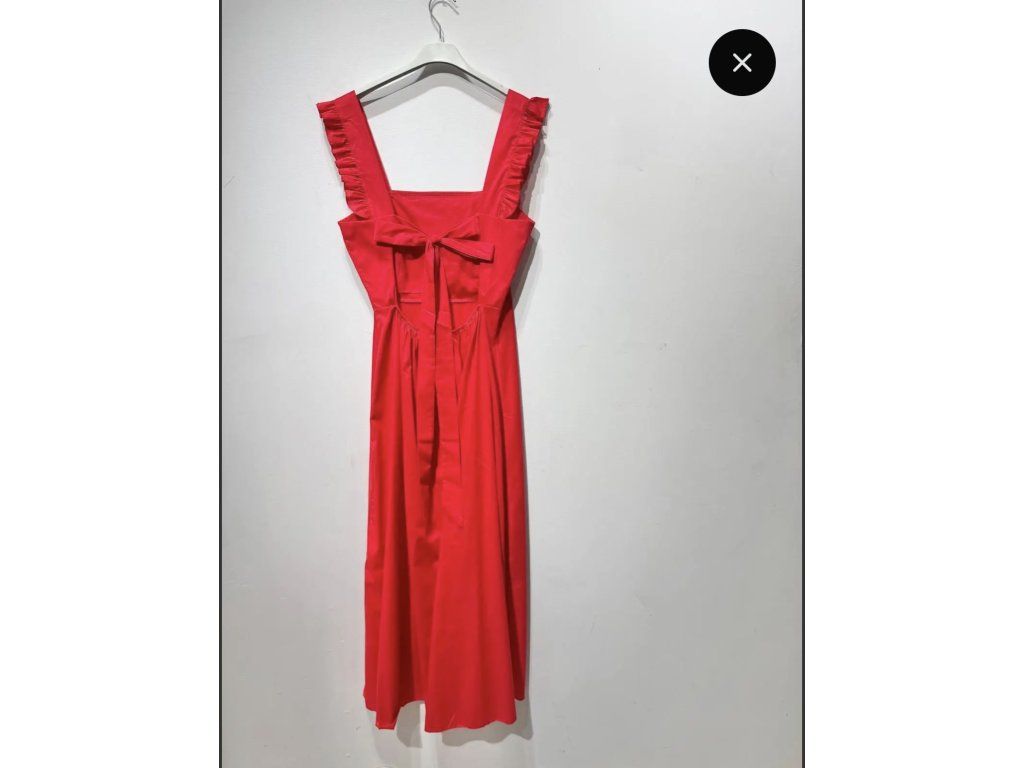This screenshot has height=768, width=1024.
Task: Close the full-screen dress photo
Action: 742,63
